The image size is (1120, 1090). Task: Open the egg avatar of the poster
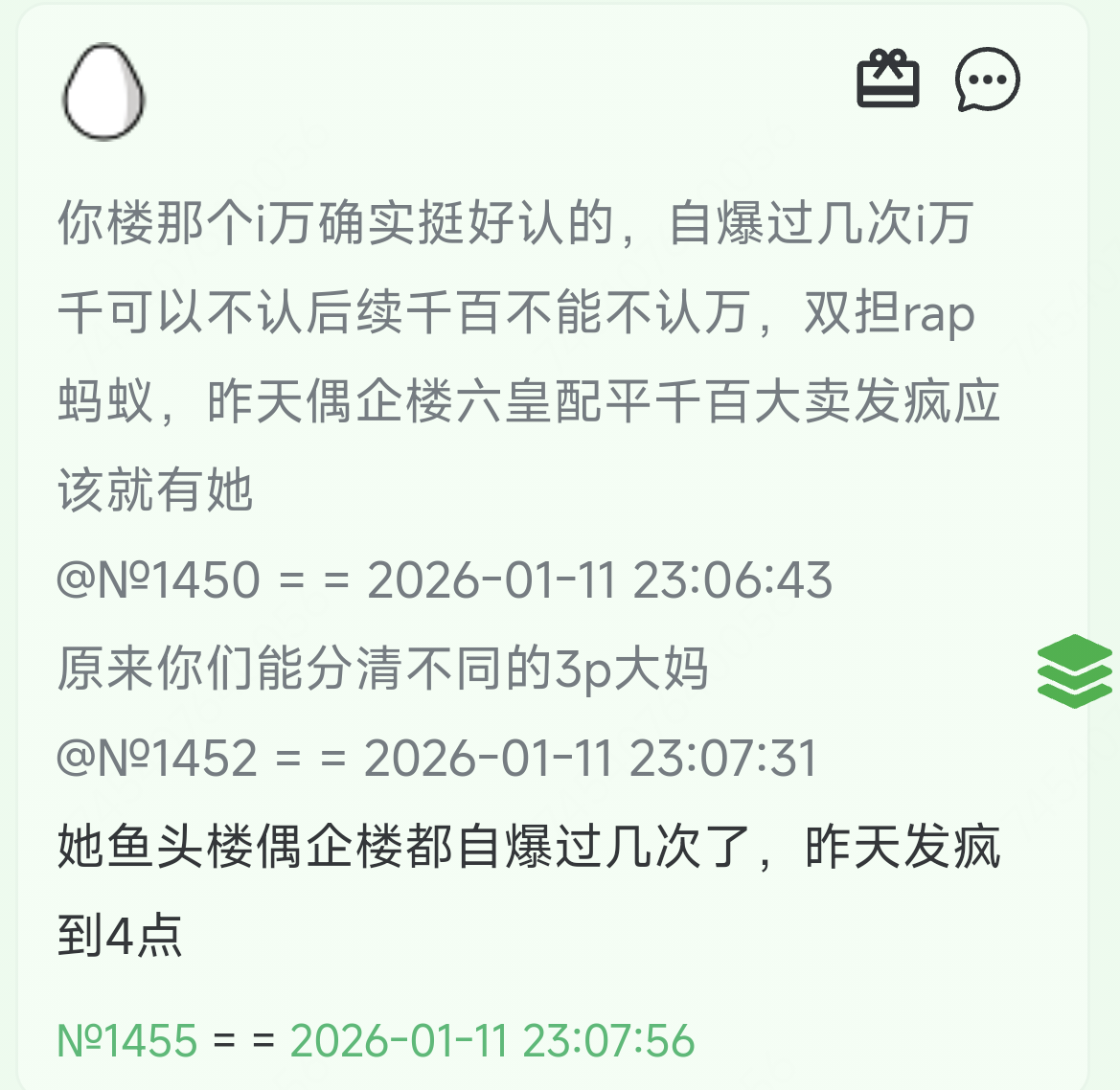point(103,93)
